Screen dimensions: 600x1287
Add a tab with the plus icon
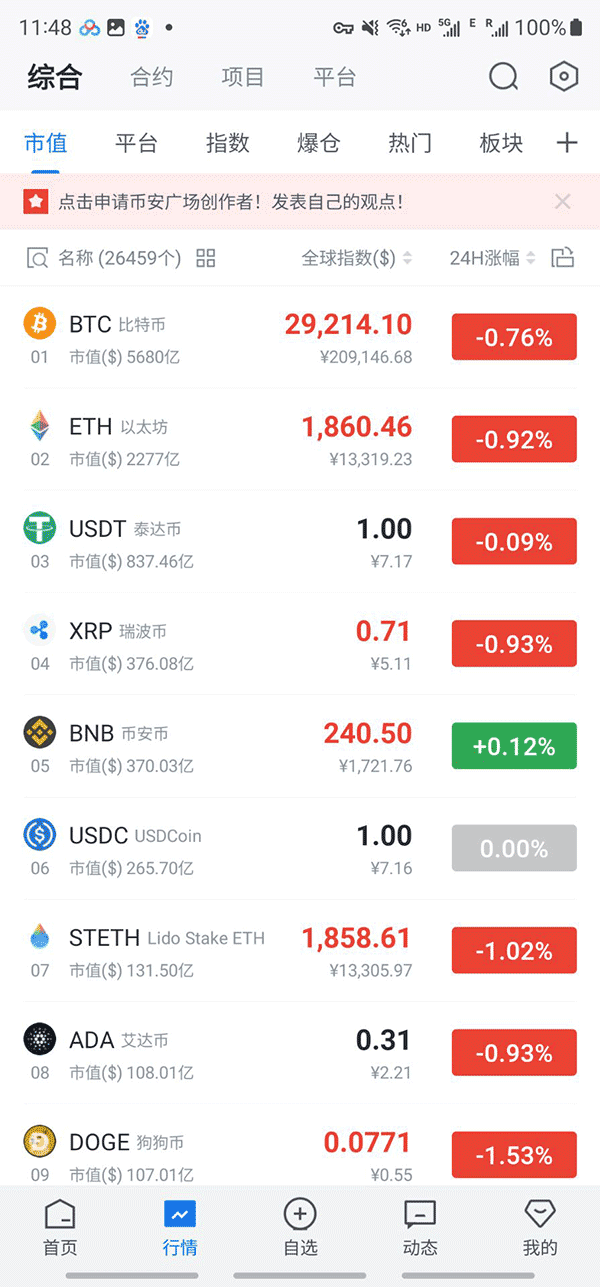(x=567, y=143)
